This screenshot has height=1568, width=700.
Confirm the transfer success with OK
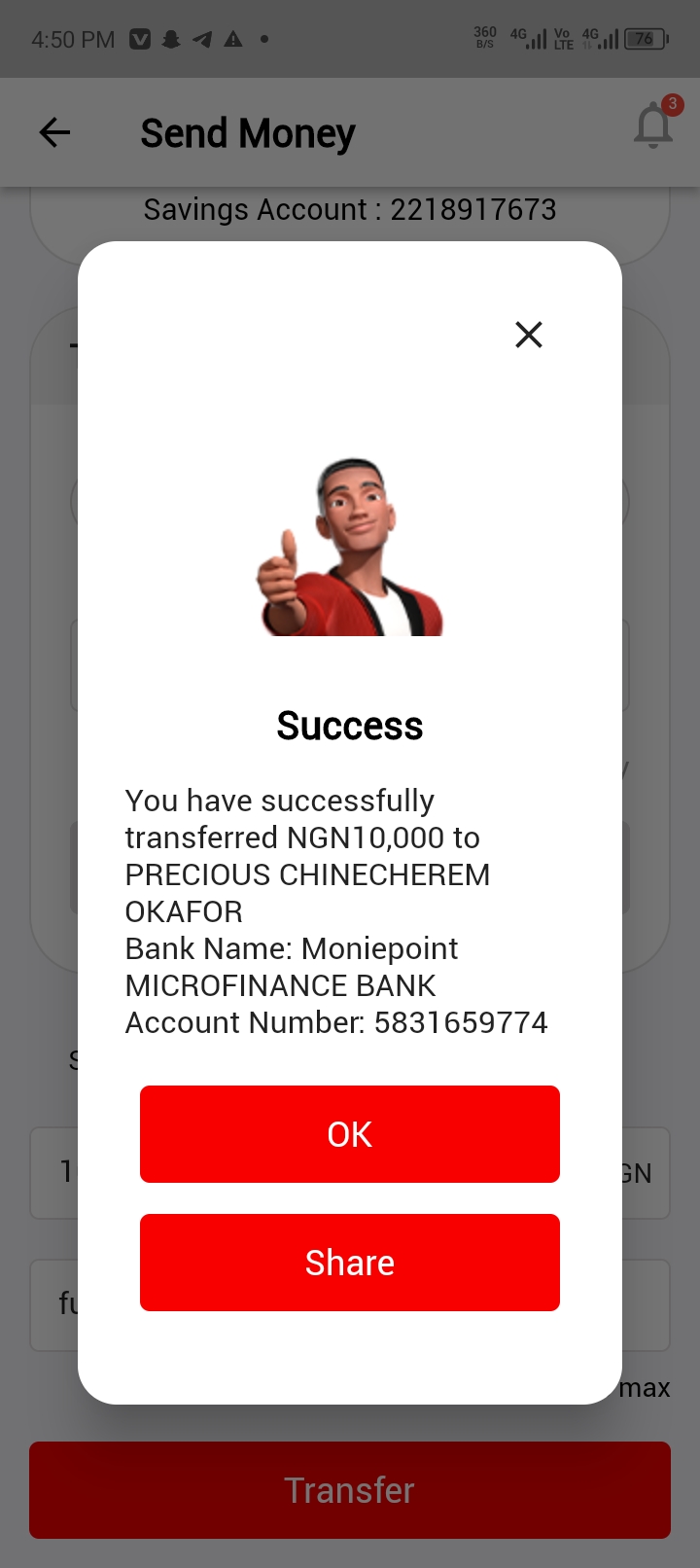pyautogui.click(x=350, y=1134)
